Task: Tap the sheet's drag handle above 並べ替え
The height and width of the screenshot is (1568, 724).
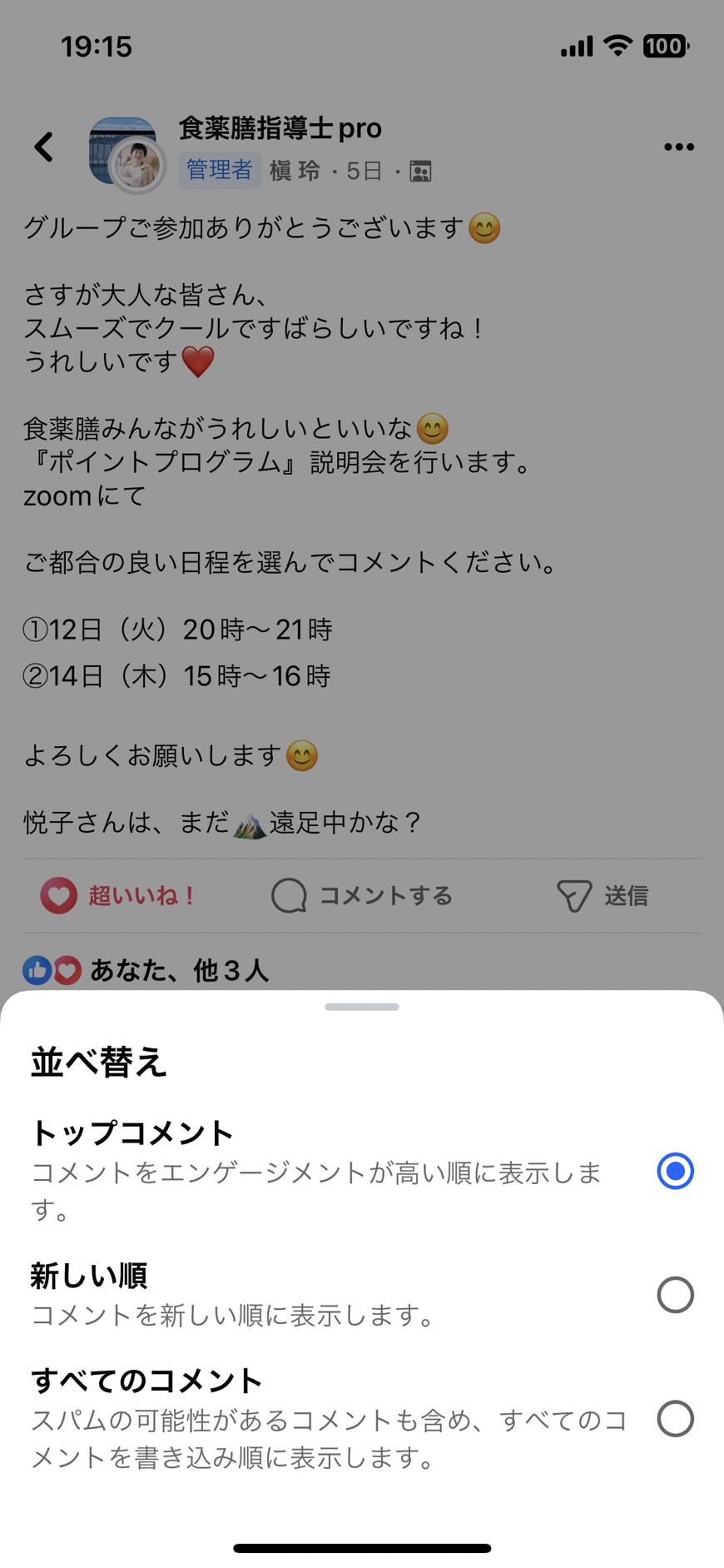Action: click(362, 1007)
